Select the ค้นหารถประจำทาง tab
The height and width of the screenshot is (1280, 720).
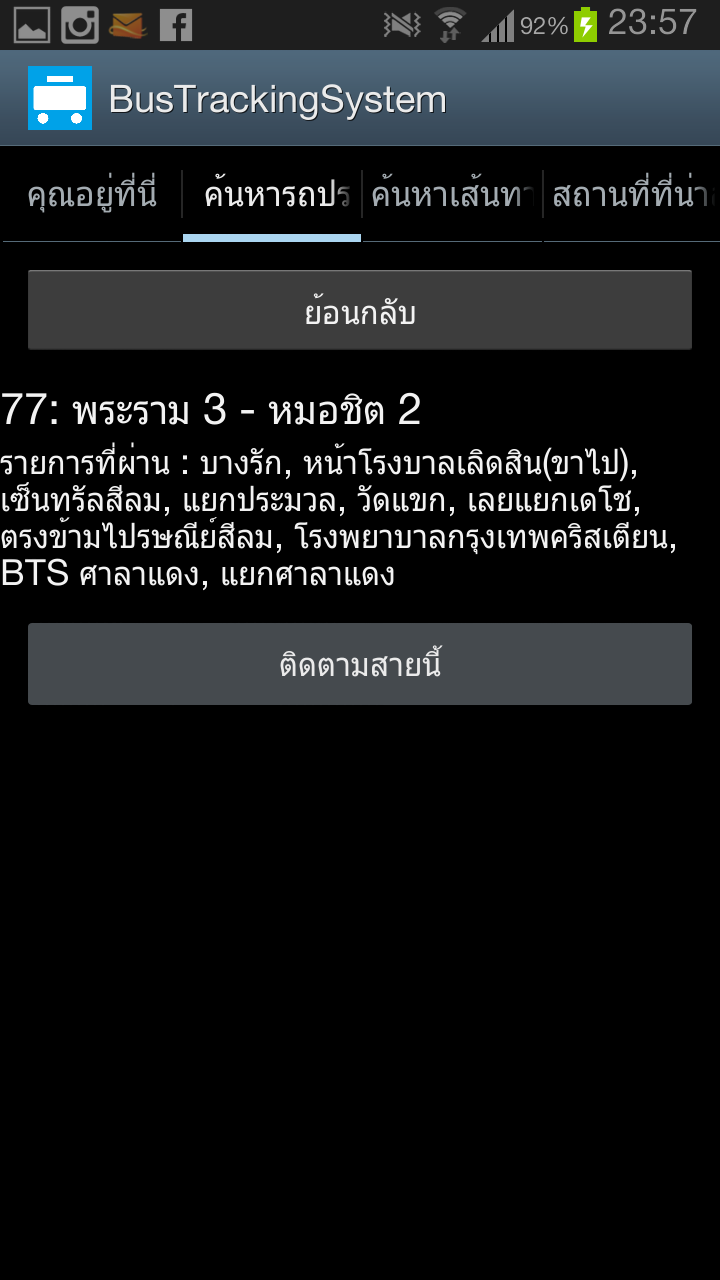[x=272, y=195]
